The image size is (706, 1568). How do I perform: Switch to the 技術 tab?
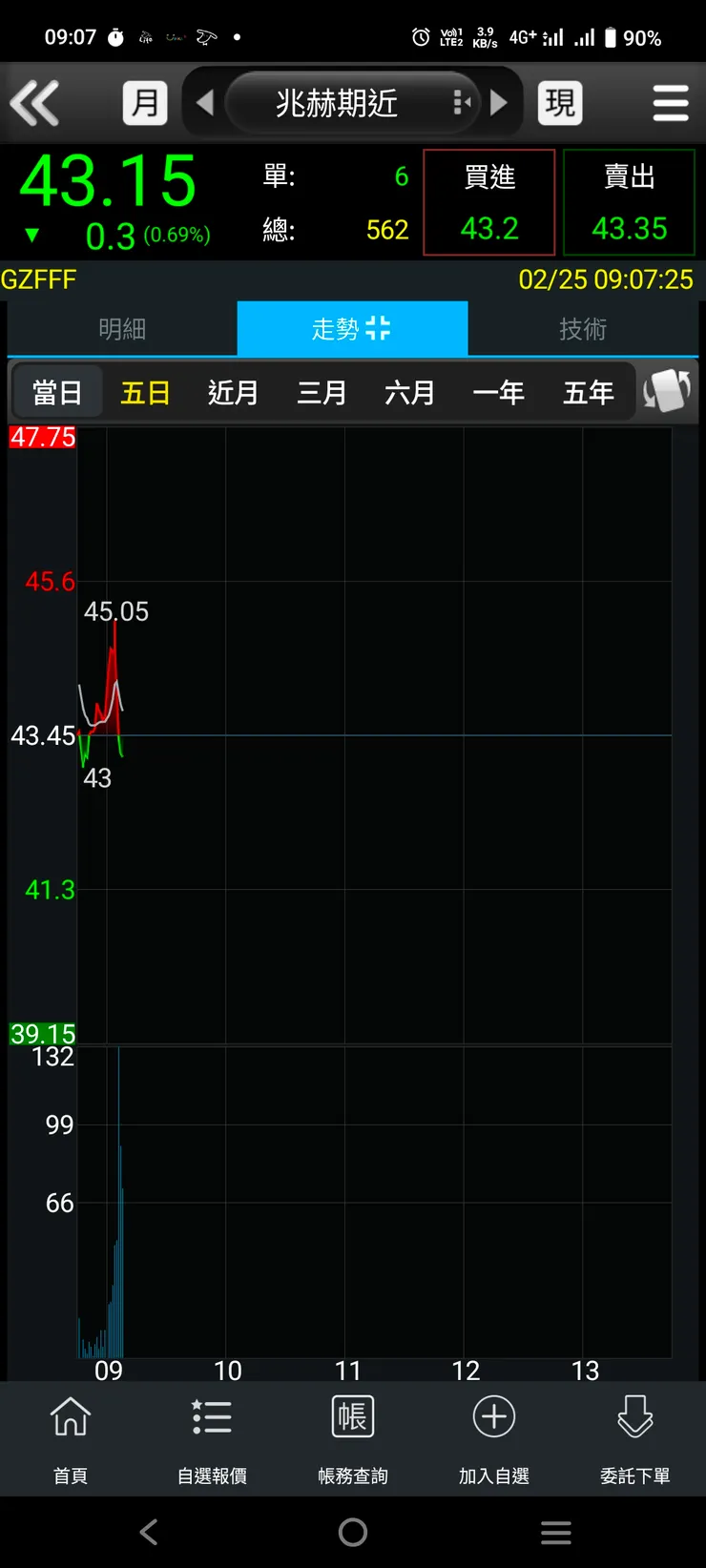tap(583, 329)
